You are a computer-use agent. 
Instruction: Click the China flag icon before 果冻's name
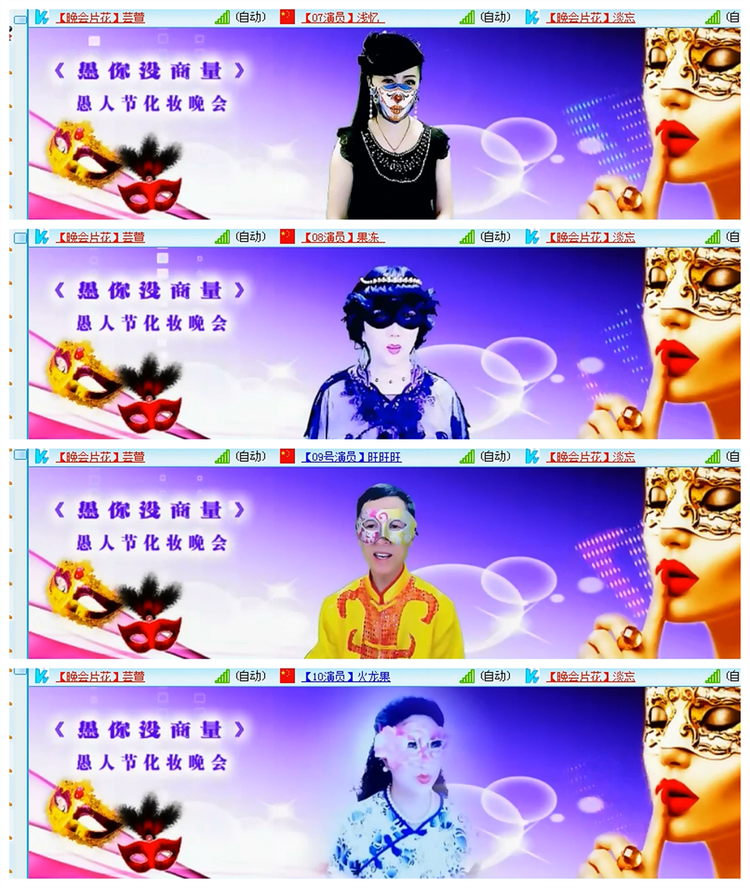(287, 237)
